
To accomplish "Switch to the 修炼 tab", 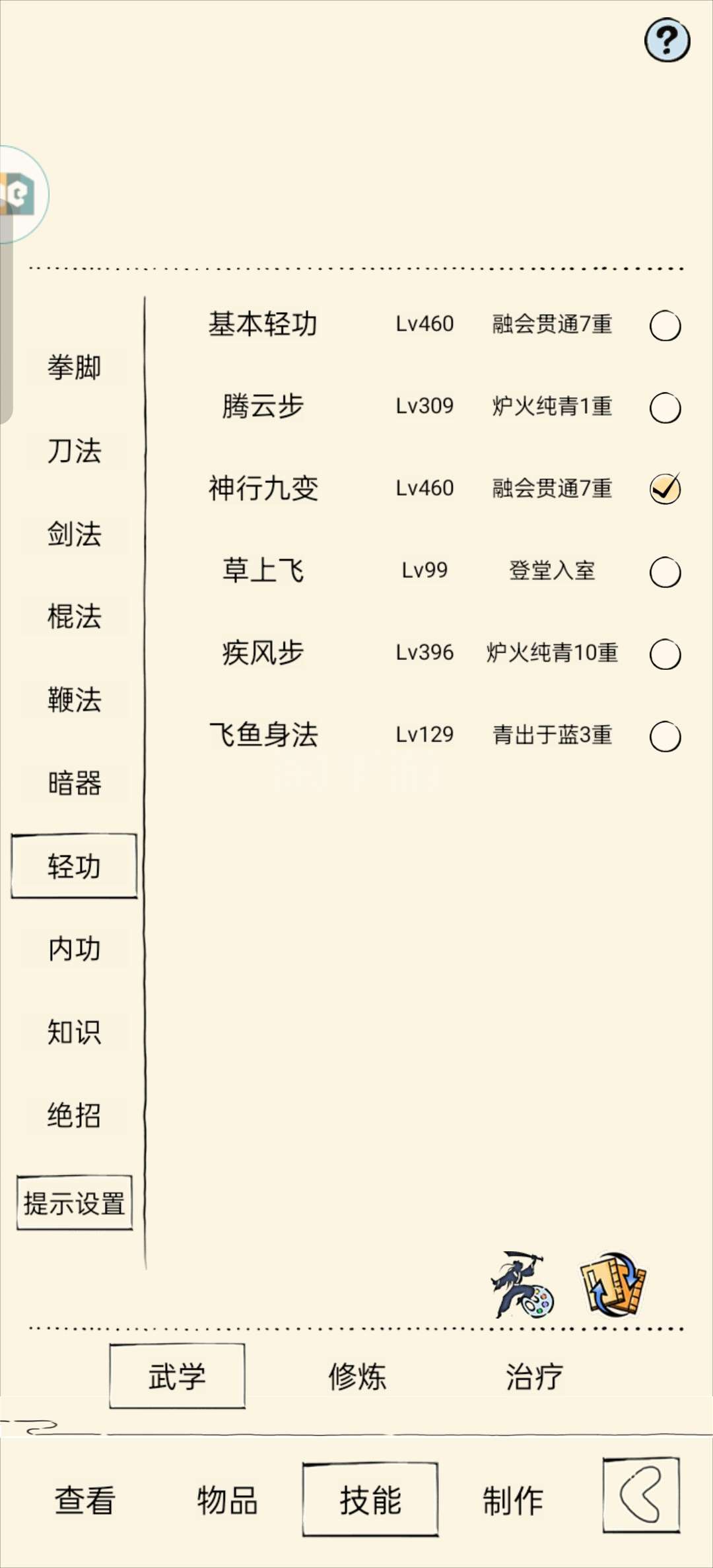I will click(357, 1377).
